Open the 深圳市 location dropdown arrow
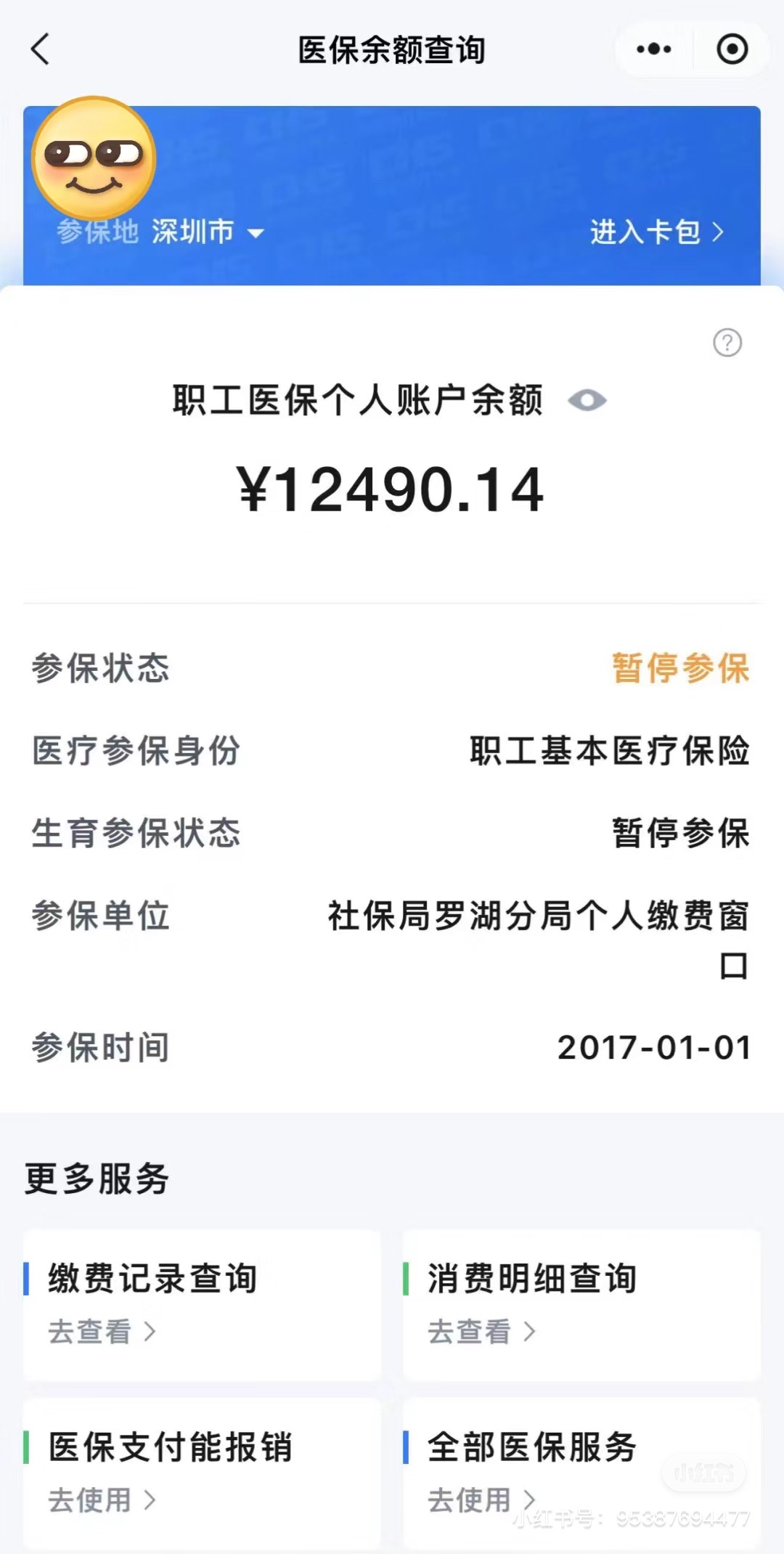The height and width of the screenshot is (1554, 784). click(256, 234)
